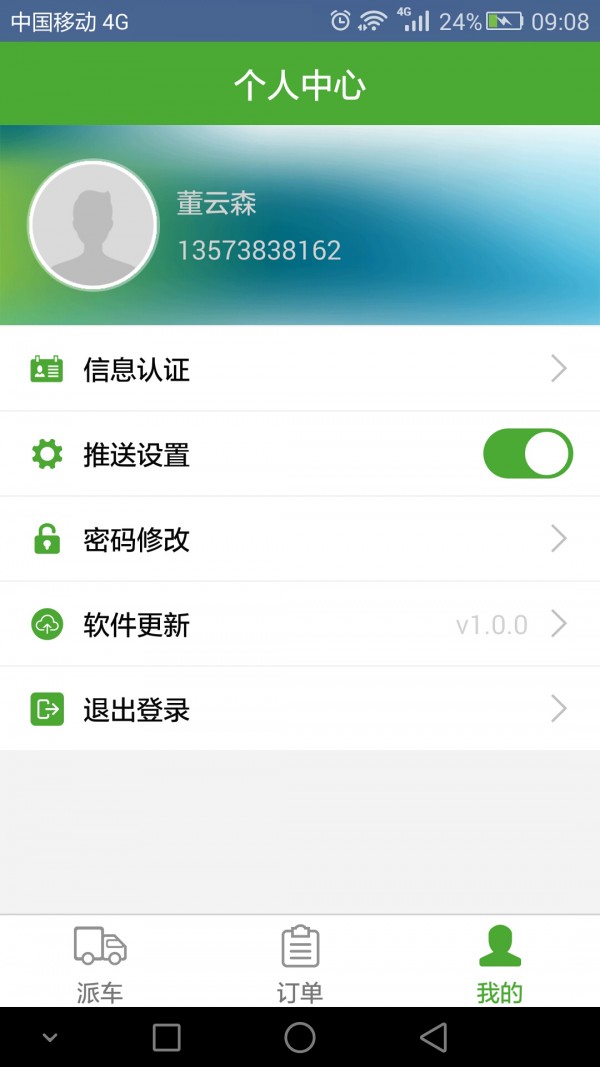600x1067 pixels.
Task: Switch to the 派车 tab
Action: pos(100,962)
